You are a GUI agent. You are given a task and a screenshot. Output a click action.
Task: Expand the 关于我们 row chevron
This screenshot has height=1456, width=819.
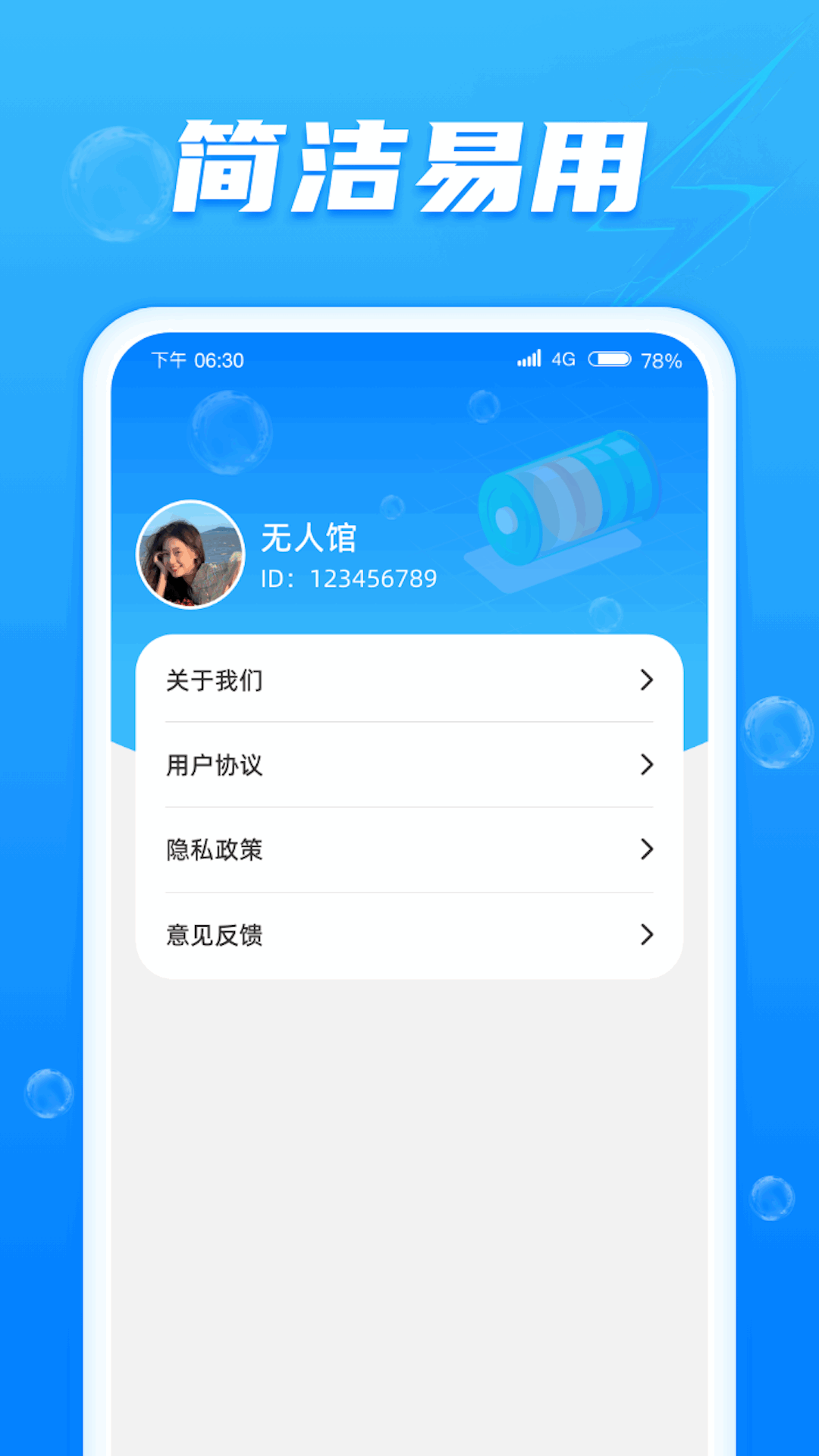646,681
